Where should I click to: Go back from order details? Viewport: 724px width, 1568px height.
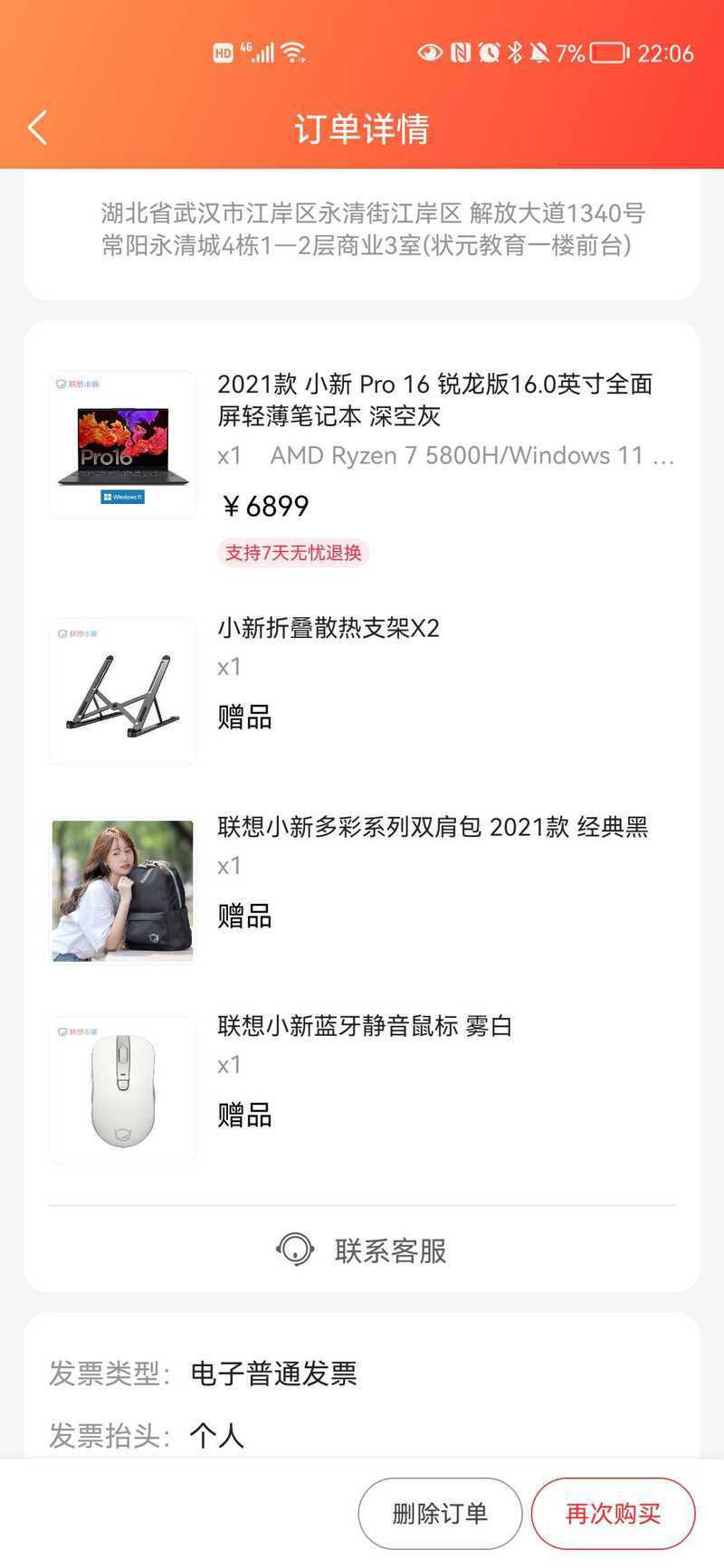coord(38,128)
